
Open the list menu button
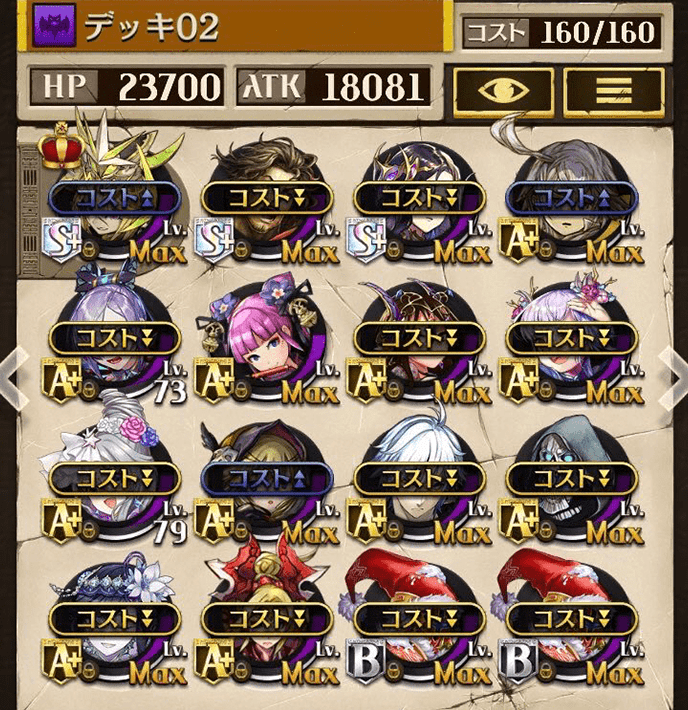coord(613,90)
